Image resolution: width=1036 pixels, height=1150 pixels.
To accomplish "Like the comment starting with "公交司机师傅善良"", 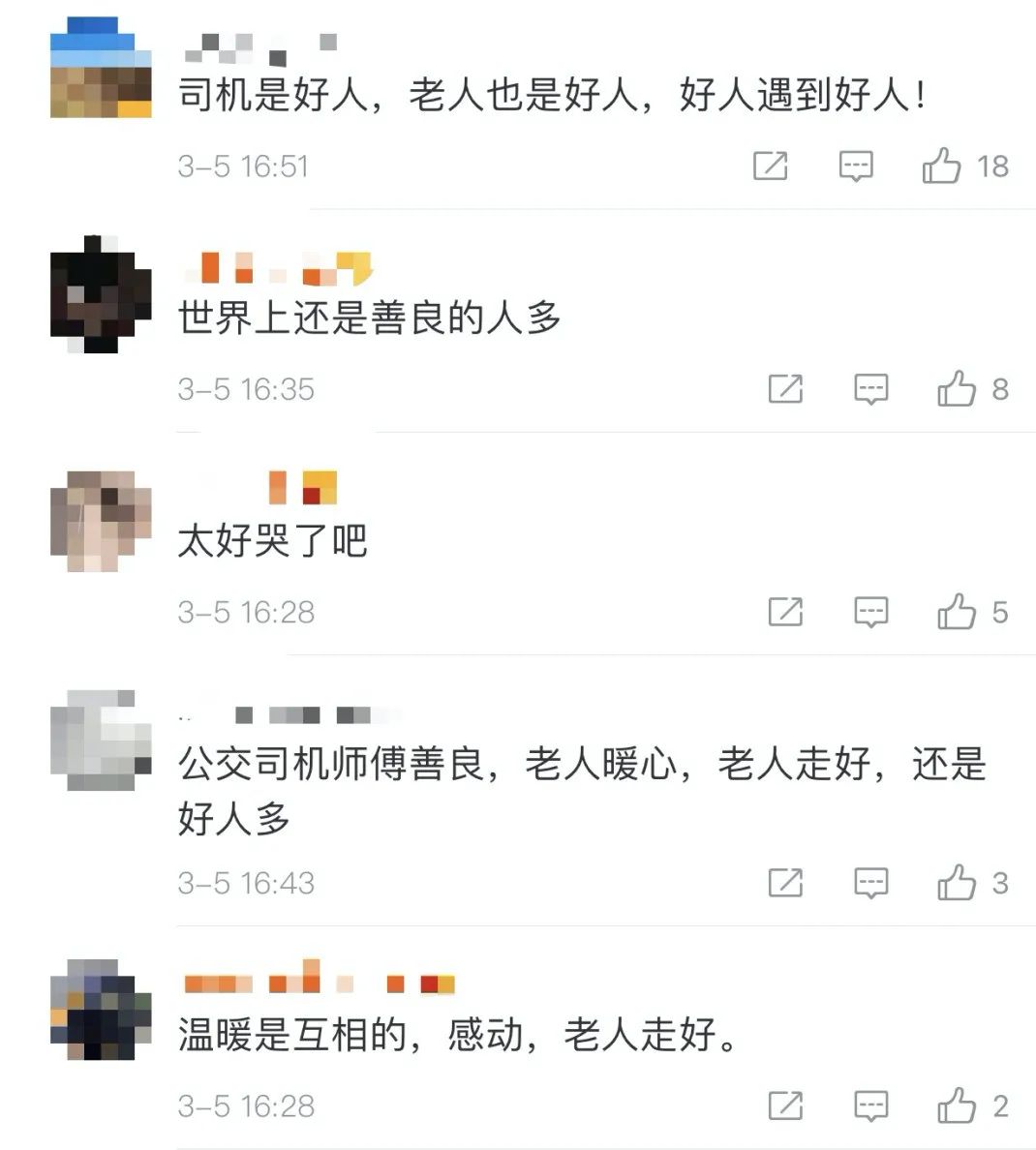I will coord(957,883).
